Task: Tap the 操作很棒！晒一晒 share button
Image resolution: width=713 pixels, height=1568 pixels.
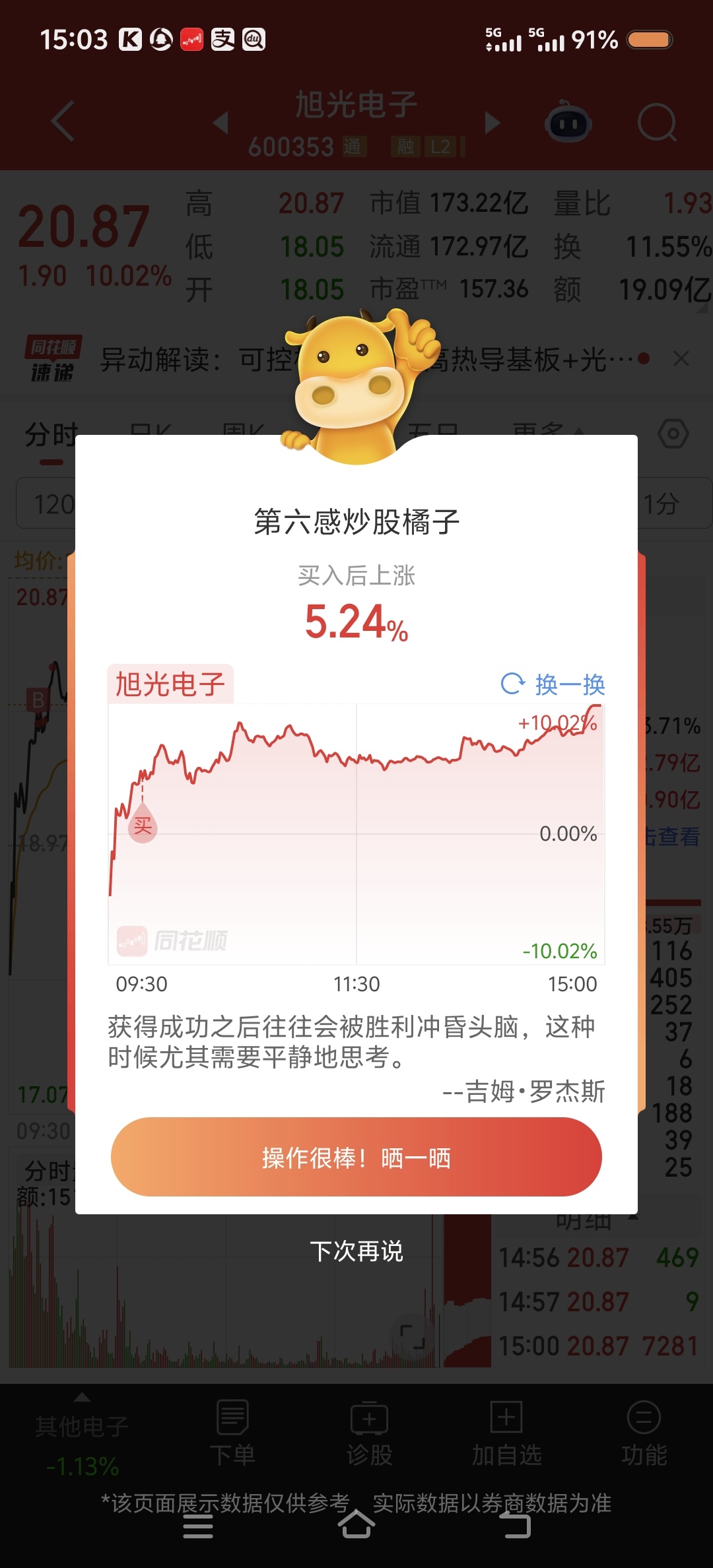Action: 356,1158
